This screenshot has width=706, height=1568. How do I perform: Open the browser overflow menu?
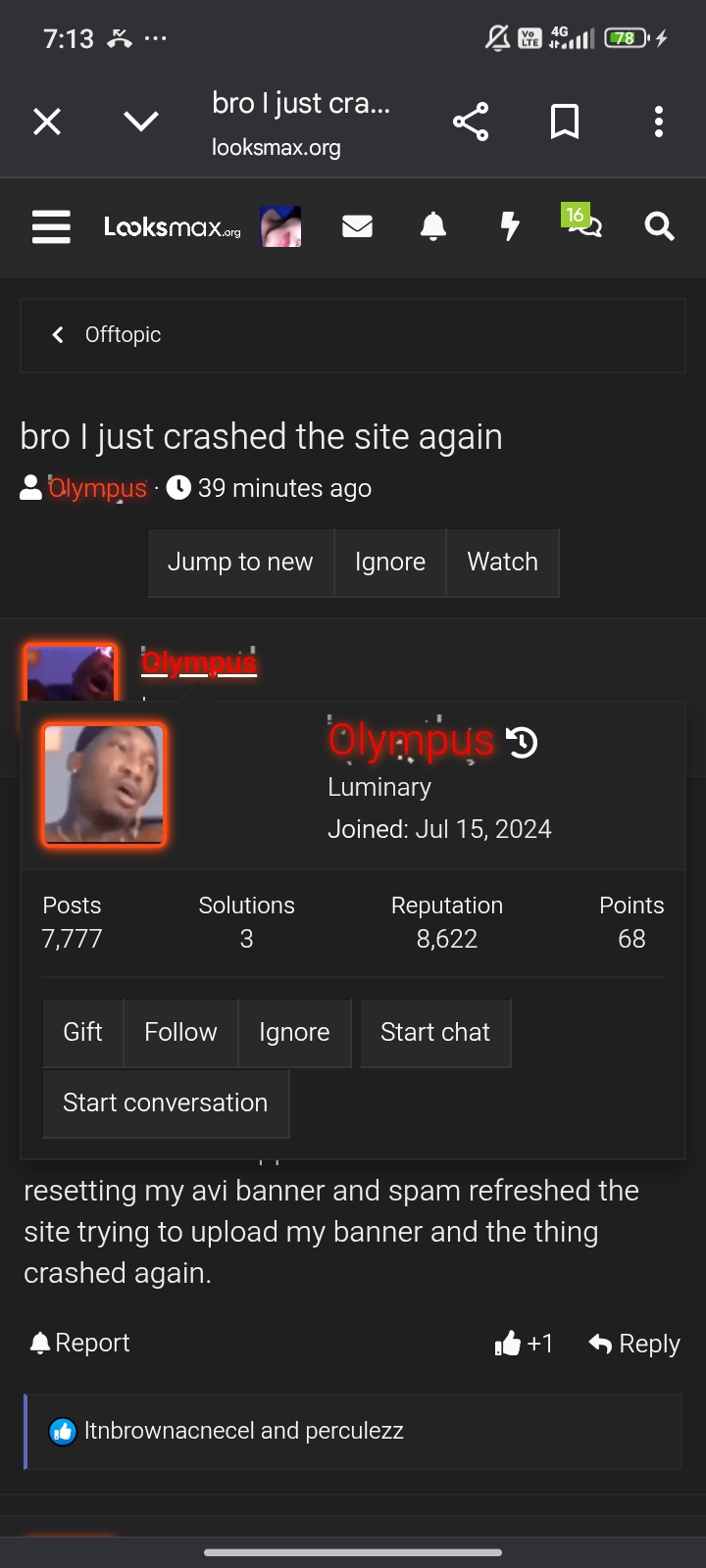tap(659, 122)
